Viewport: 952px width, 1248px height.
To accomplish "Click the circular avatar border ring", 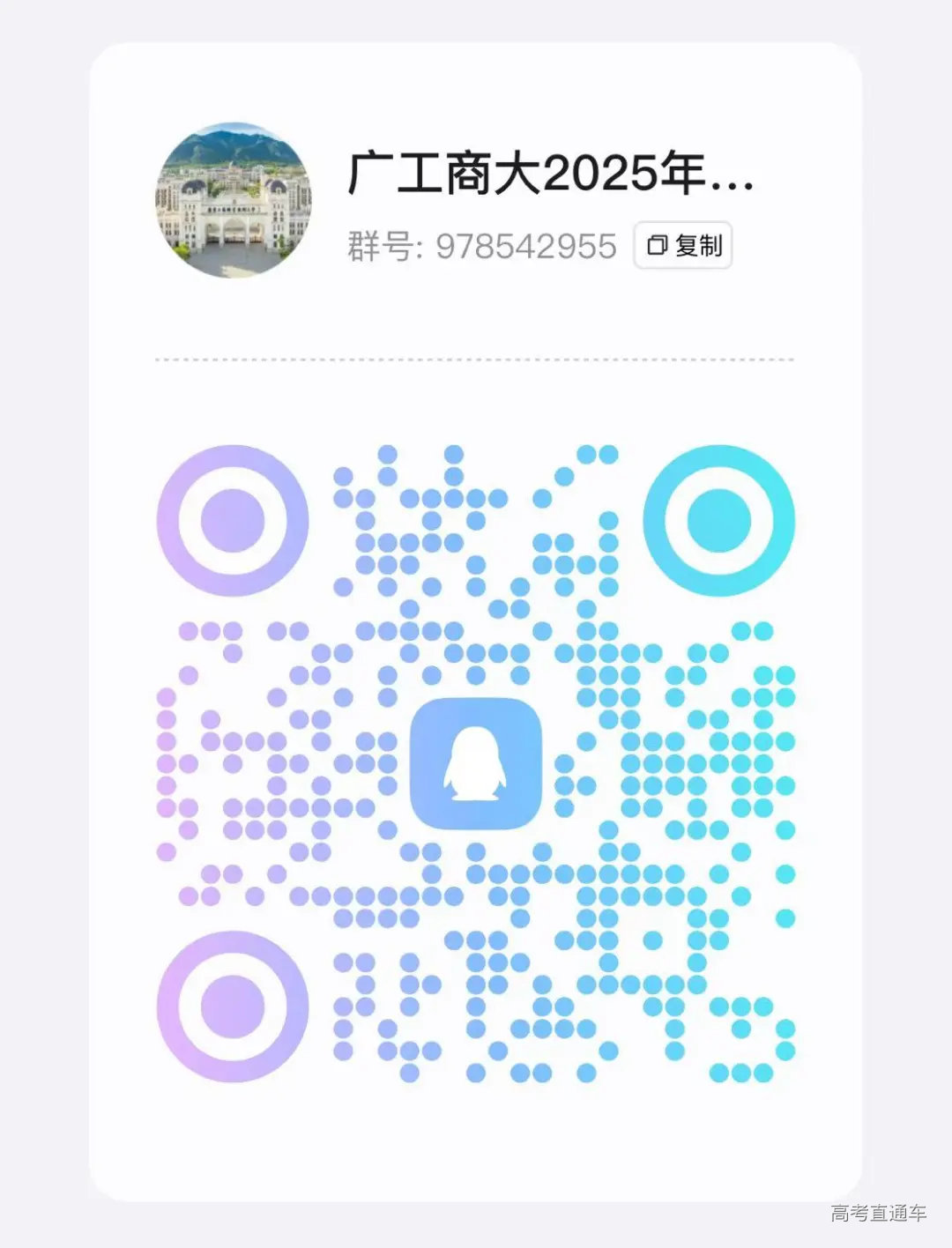I will tap(234, 123).
